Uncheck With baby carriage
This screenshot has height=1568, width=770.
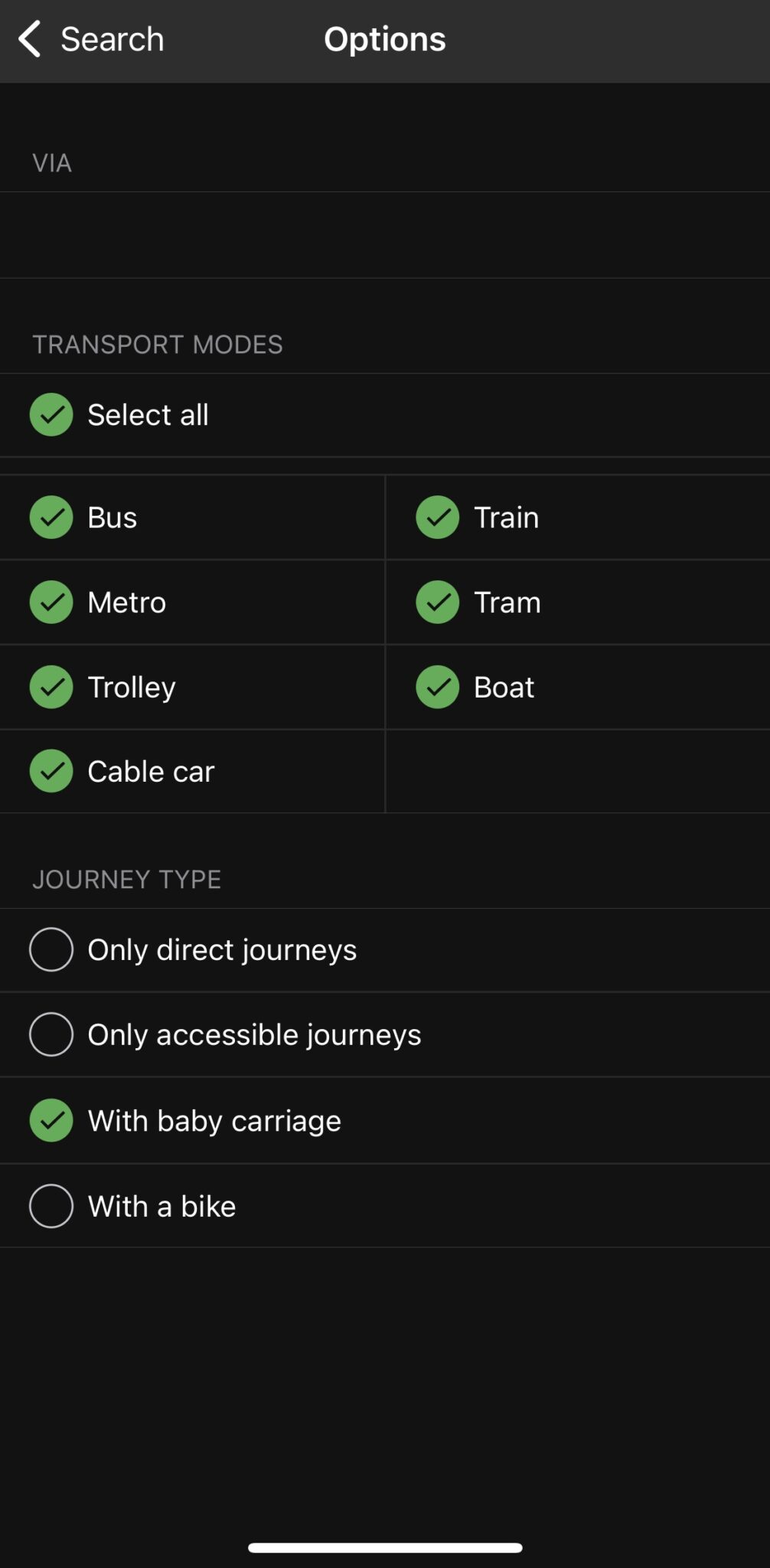385,1121
